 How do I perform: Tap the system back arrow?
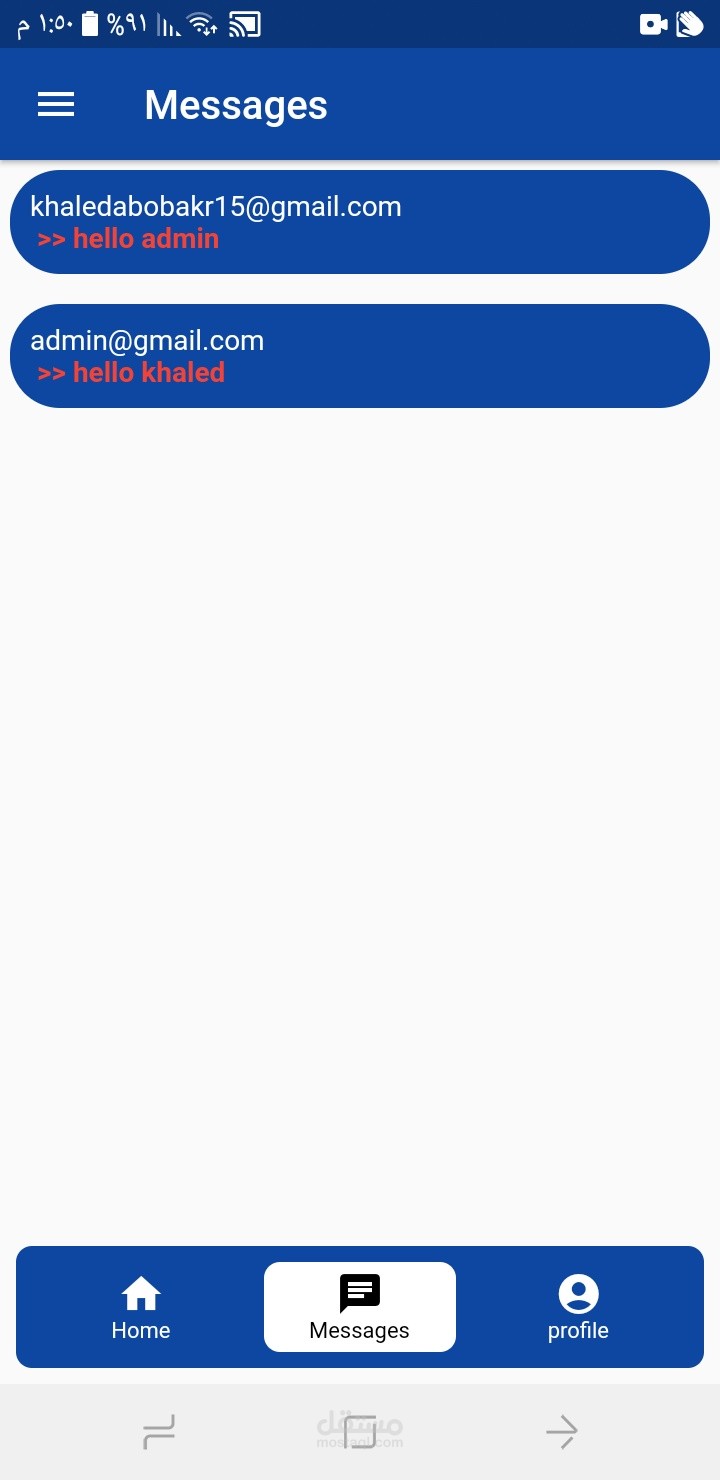[x=562, y=1432]
